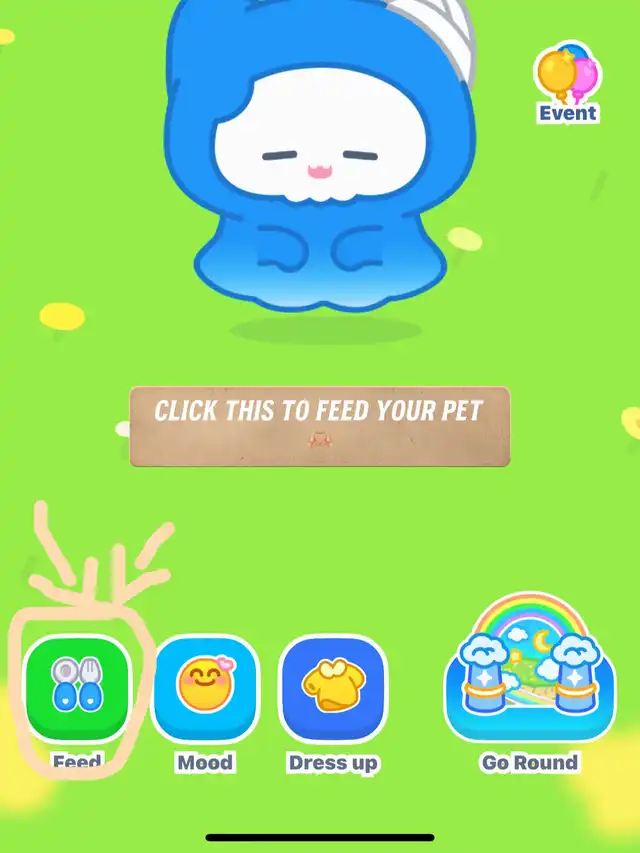Screen dimensions: 640x853
Task: Tap the Feed button
Action: (x=77, y=689)
